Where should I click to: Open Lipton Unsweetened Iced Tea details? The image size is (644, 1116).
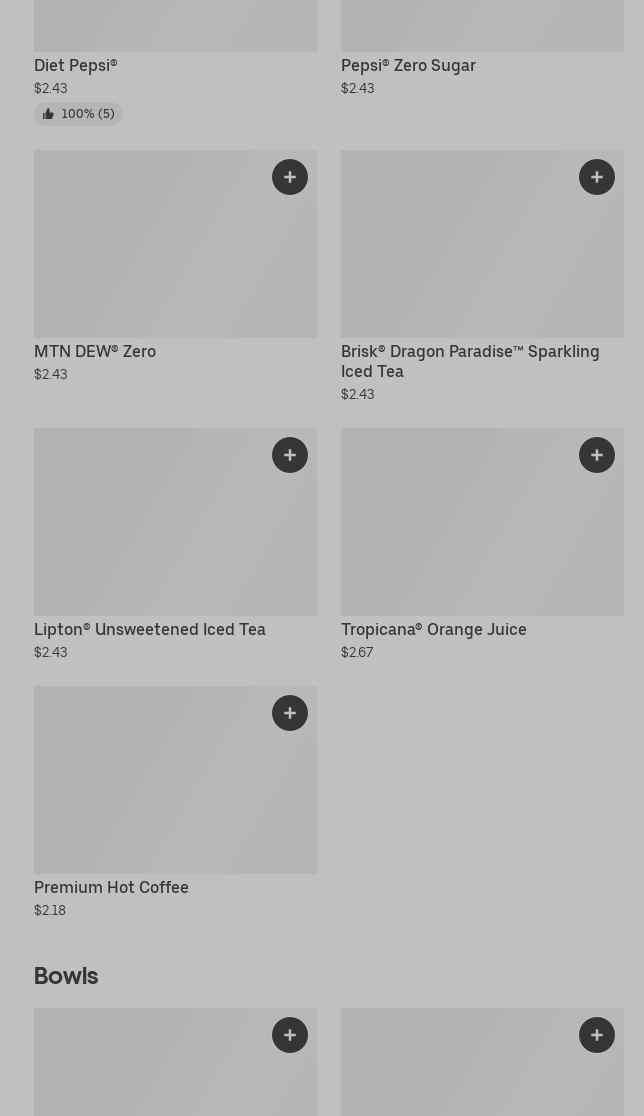coord(150,629)
